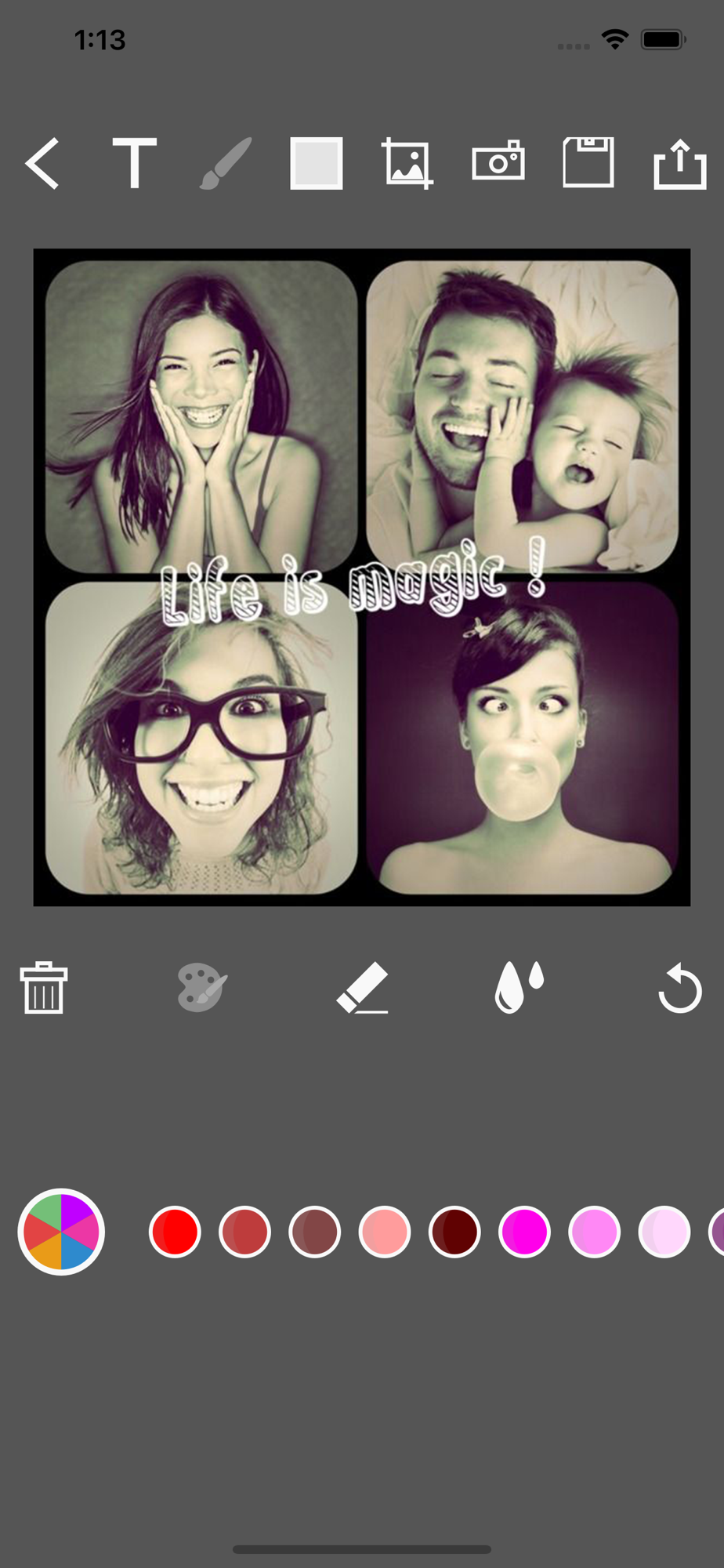Choose the salmon pink color
Screen dimensions: 724x1568
point(385,1232)
